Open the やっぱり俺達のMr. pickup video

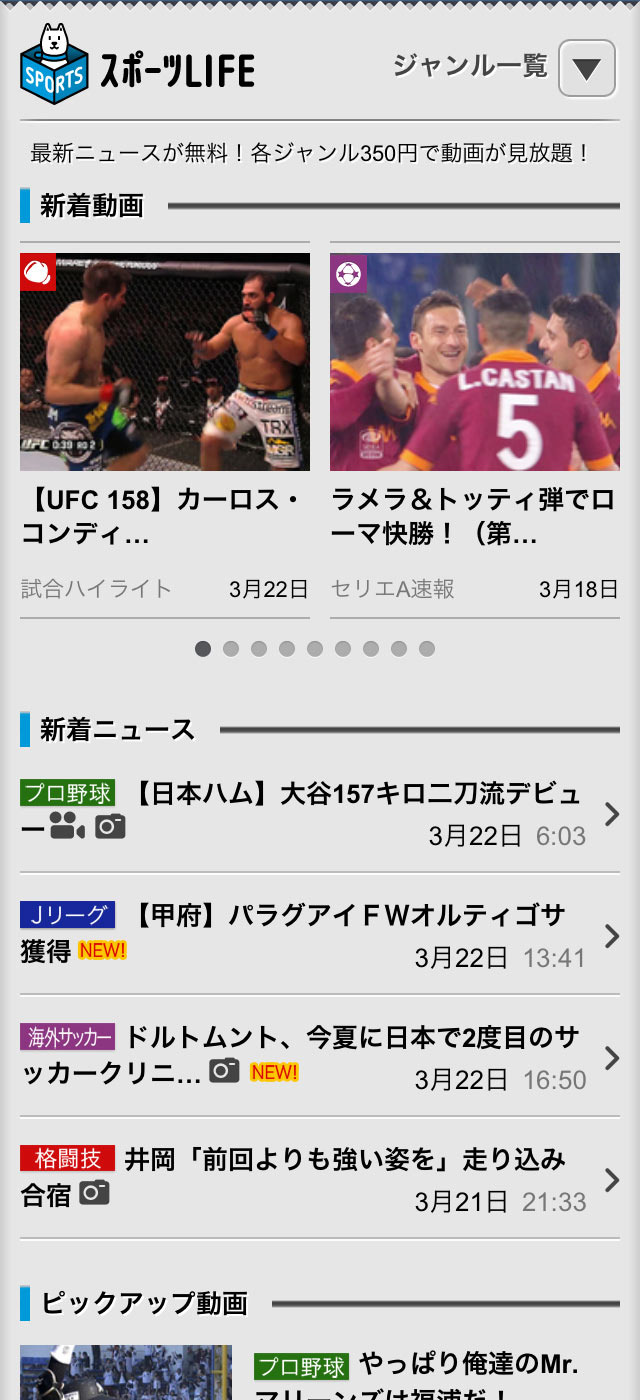320,1375
